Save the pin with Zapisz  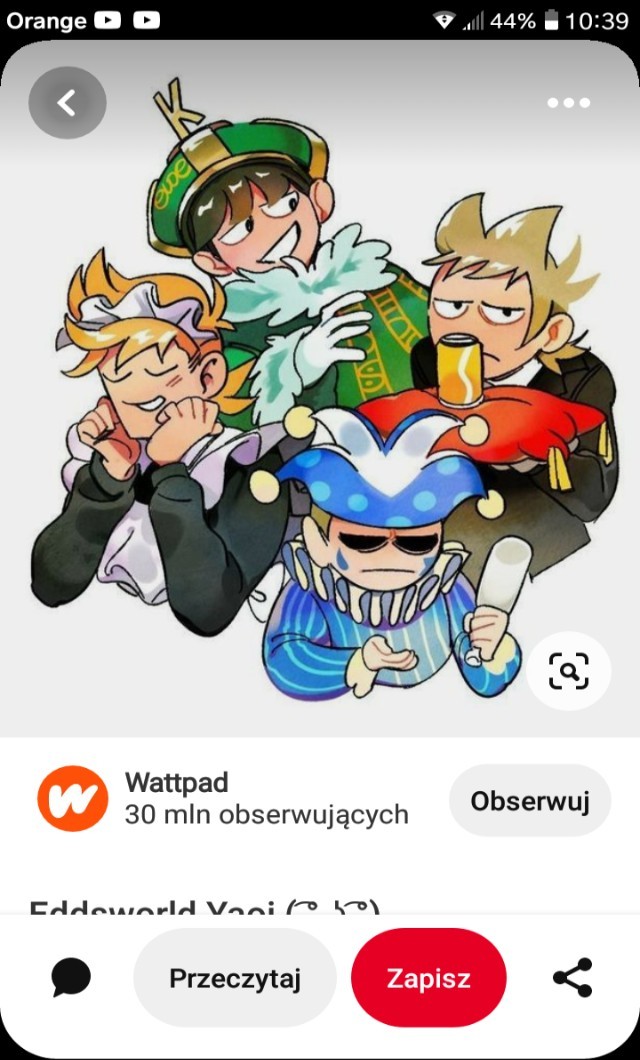[x=428, y=978]
